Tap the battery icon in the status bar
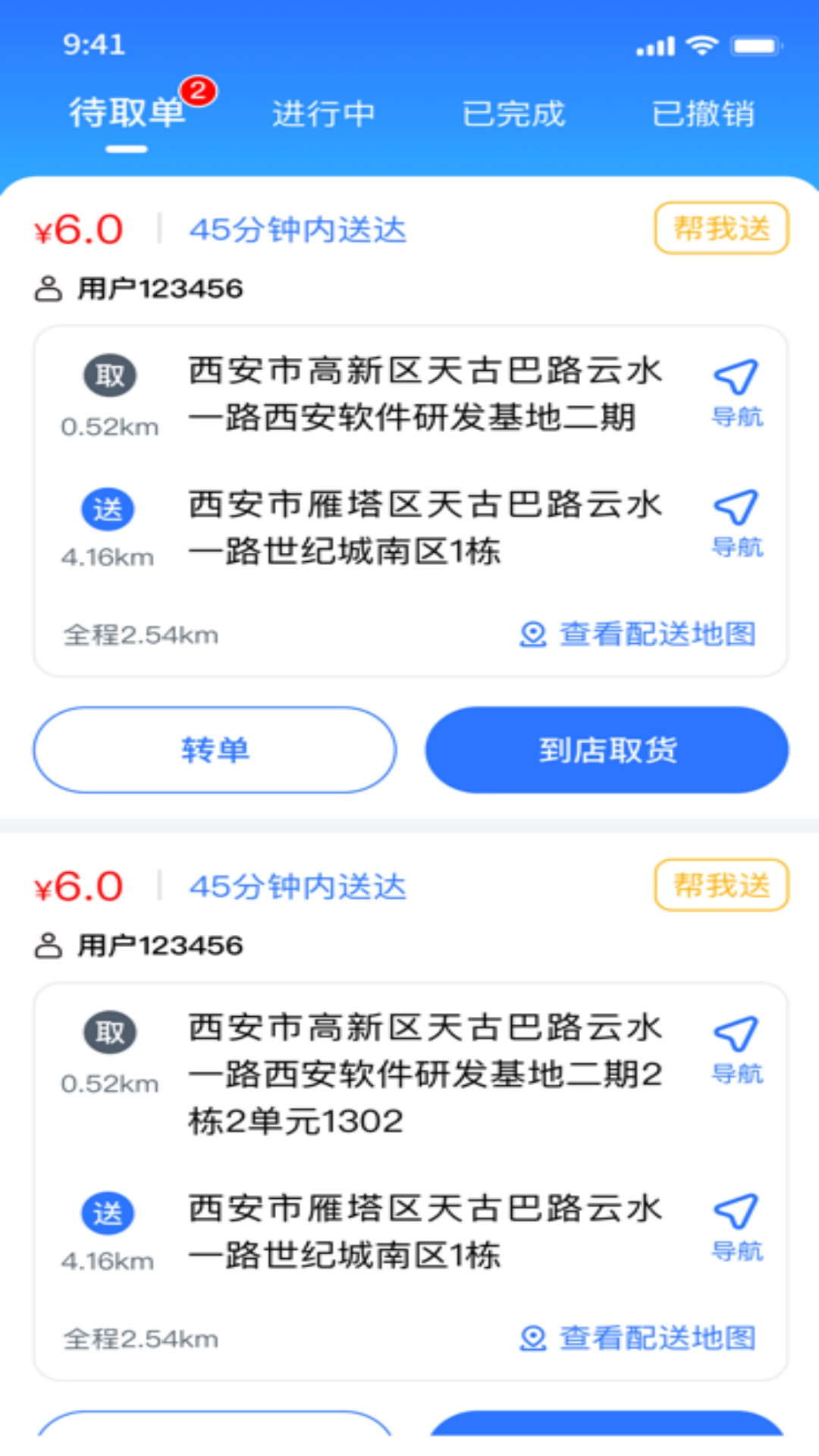The height and width of the screenshot is (1456, 819). pyautogui.click(x=753, y=45)
